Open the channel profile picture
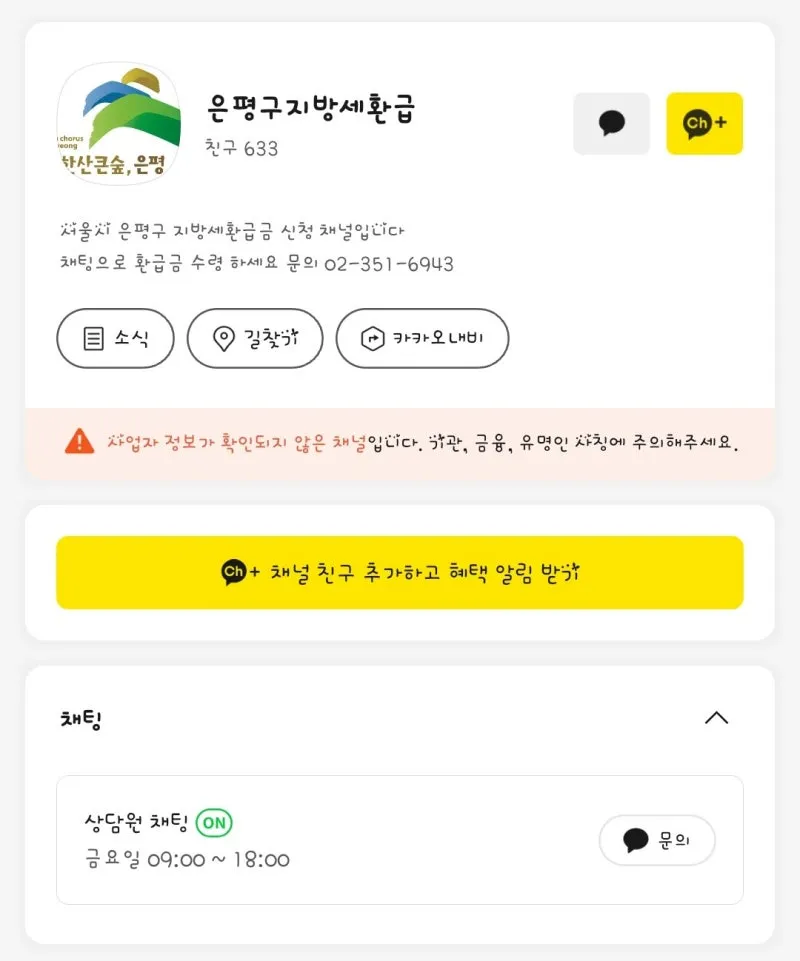The image size is (800, 961). tap(118, 123)
